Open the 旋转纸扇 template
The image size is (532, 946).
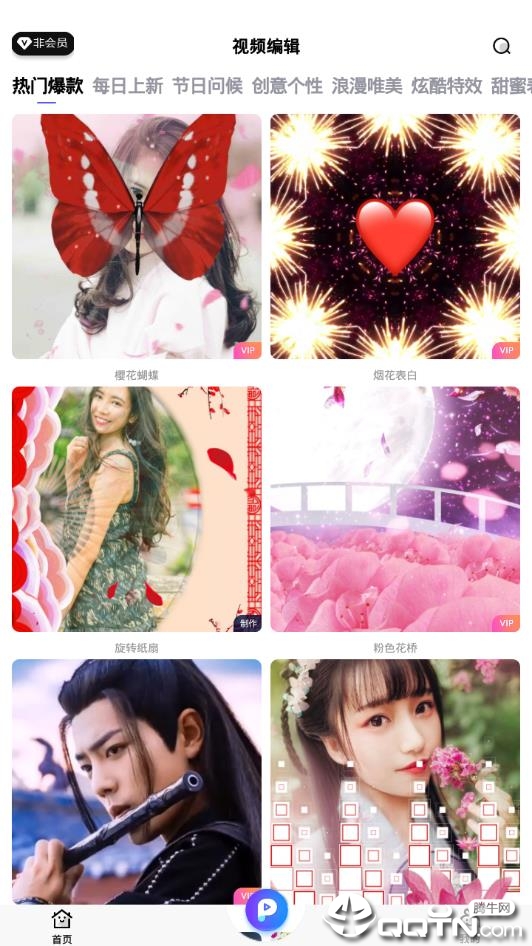137,509
